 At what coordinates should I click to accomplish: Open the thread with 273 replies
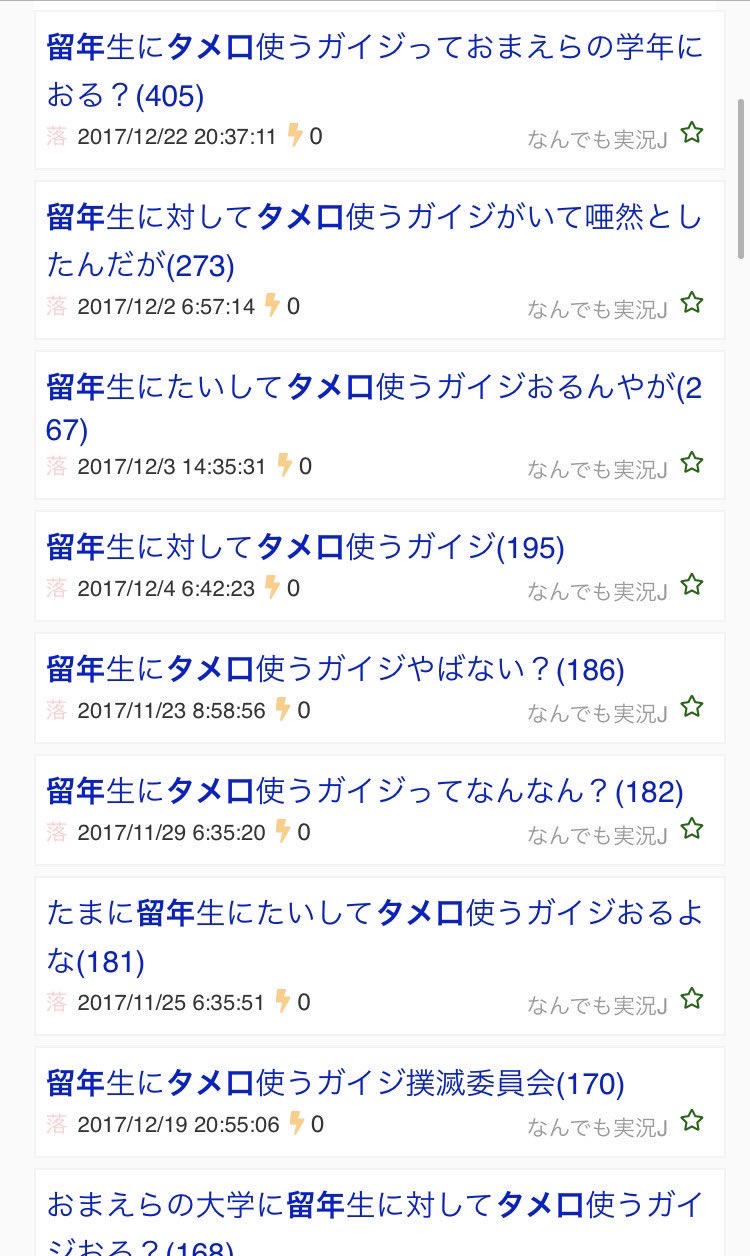tap(375, 240)
